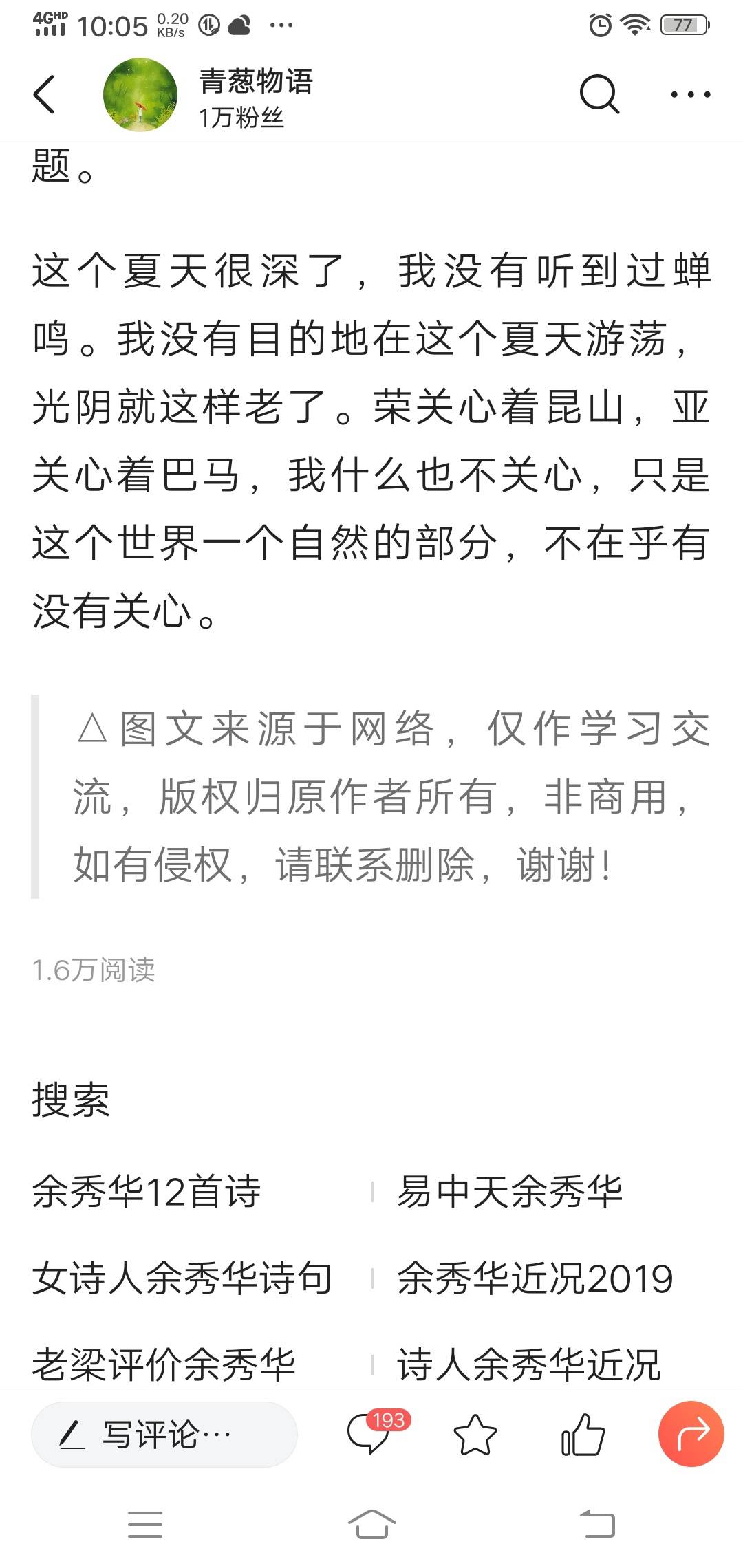Open the search magnifier icon
This screenshot has width=743, height=1568.
tap(599, 94)
